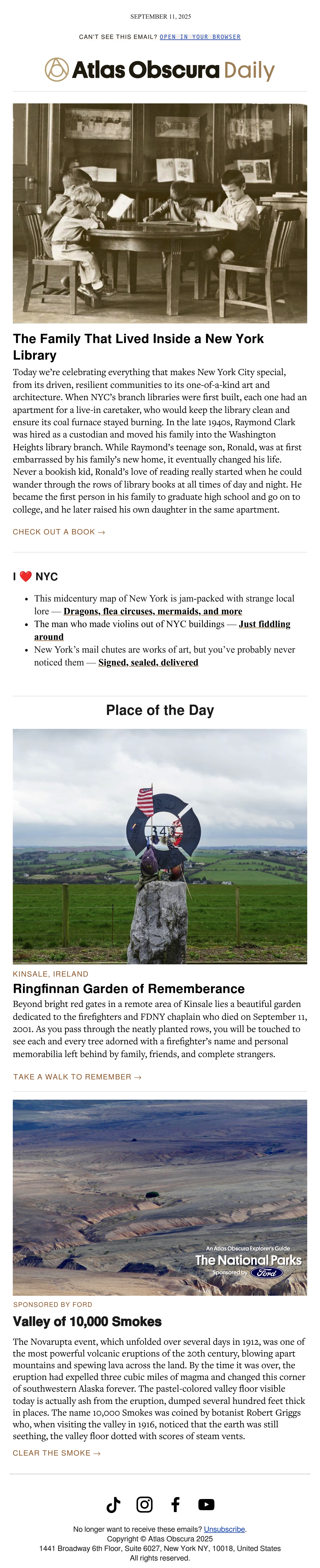Open the Instagram icon
This screenshot has width=320, height=1568.
click(x=145, y=1504)
